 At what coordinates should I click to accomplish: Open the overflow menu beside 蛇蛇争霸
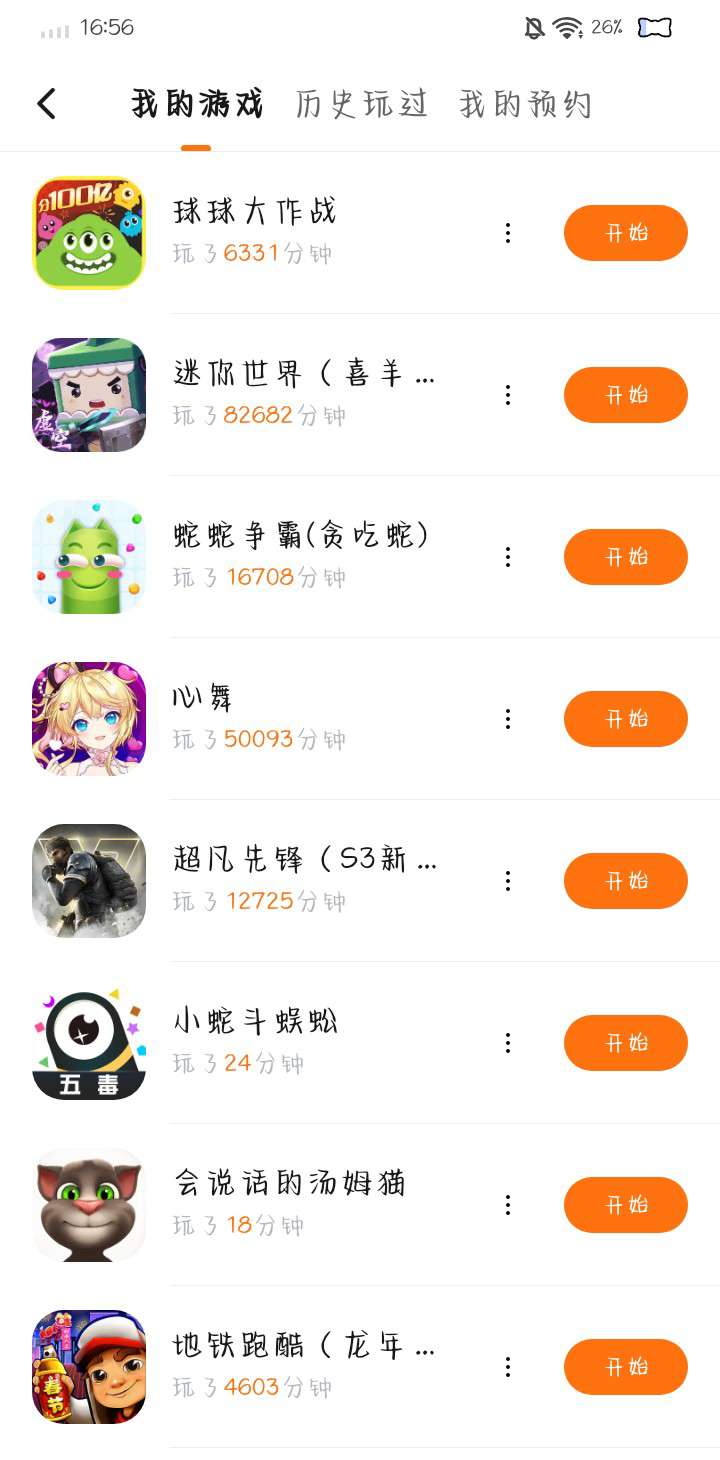(x=508, y=557)
